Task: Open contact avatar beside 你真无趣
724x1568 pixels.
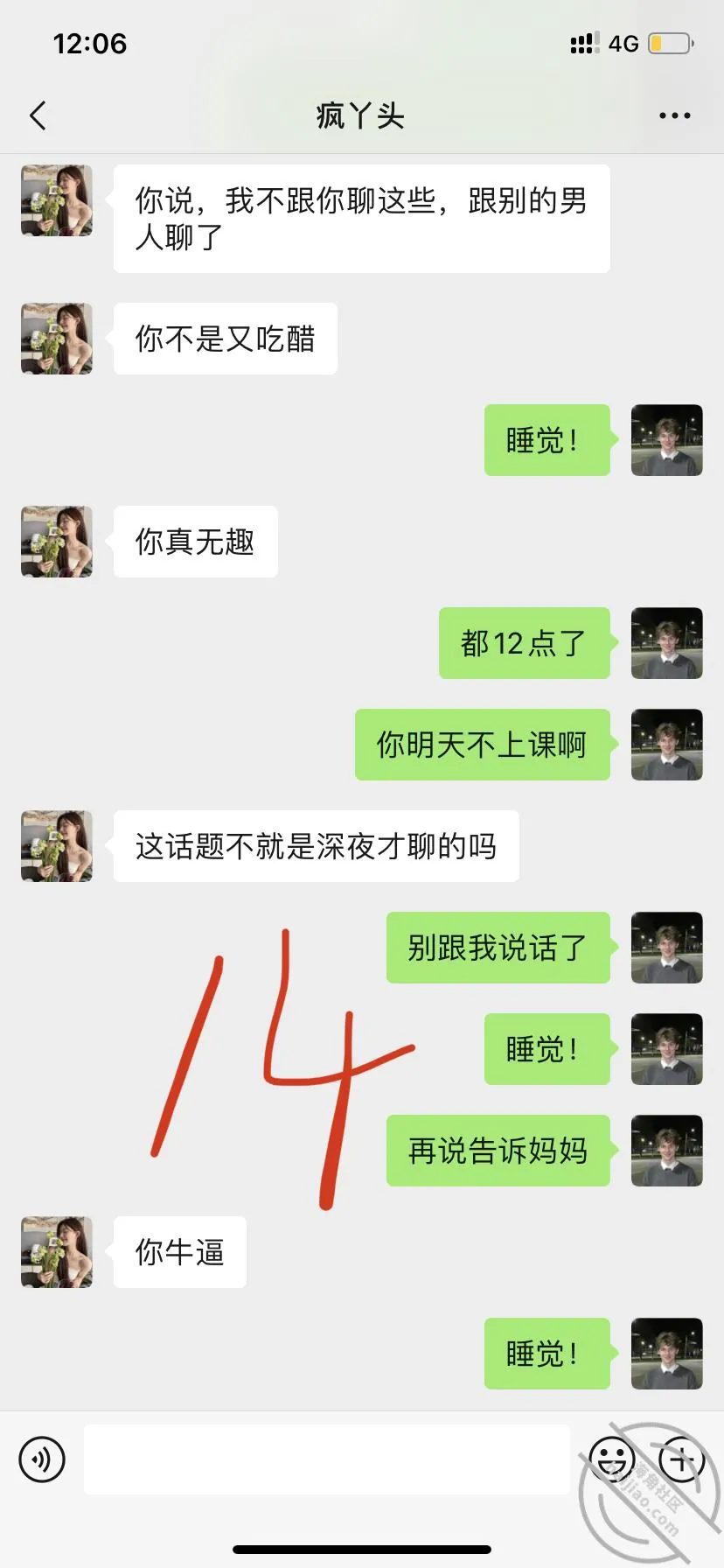Action: [57, 542]
